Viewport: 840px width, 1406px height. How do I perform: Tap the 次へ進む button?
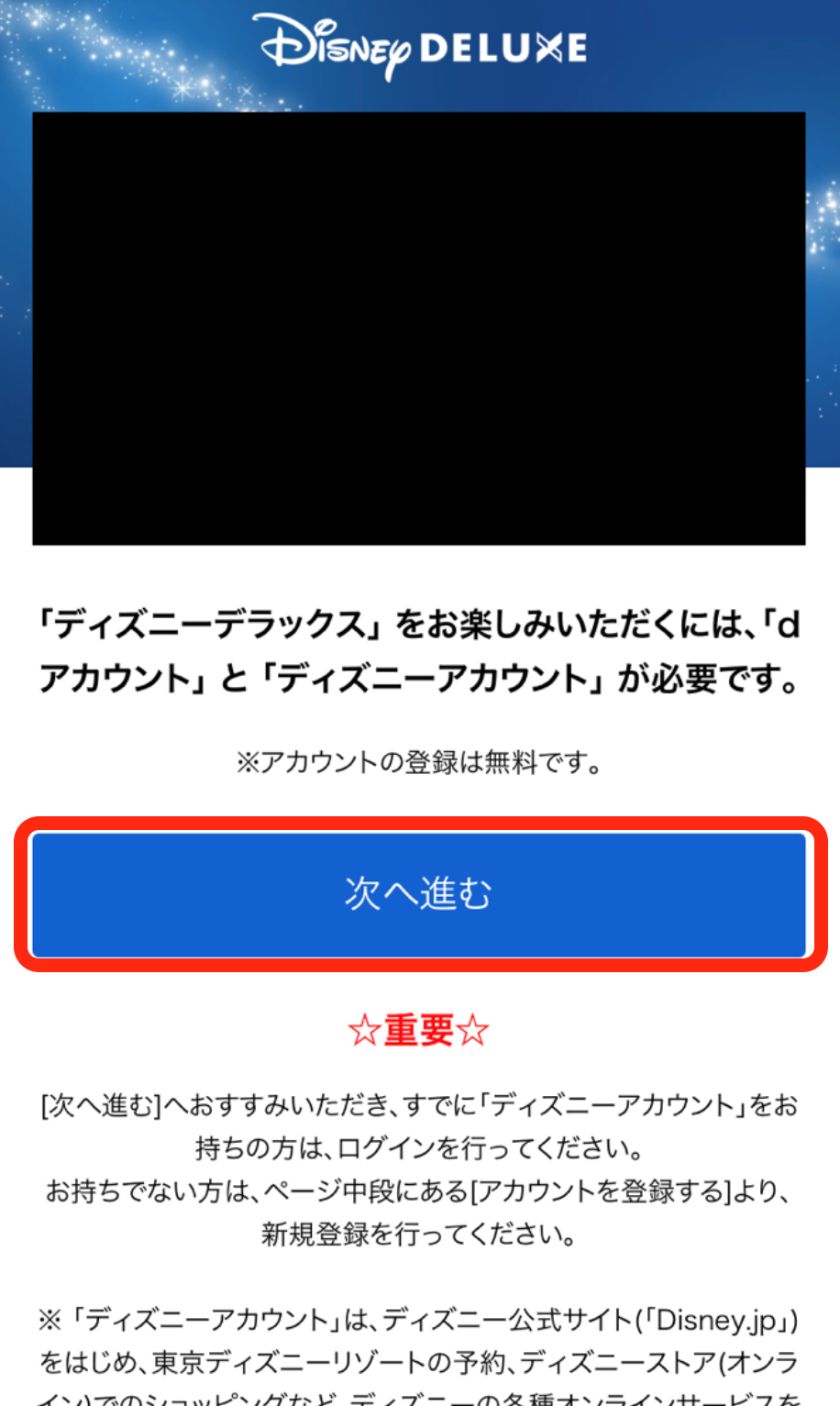point(419,894)
